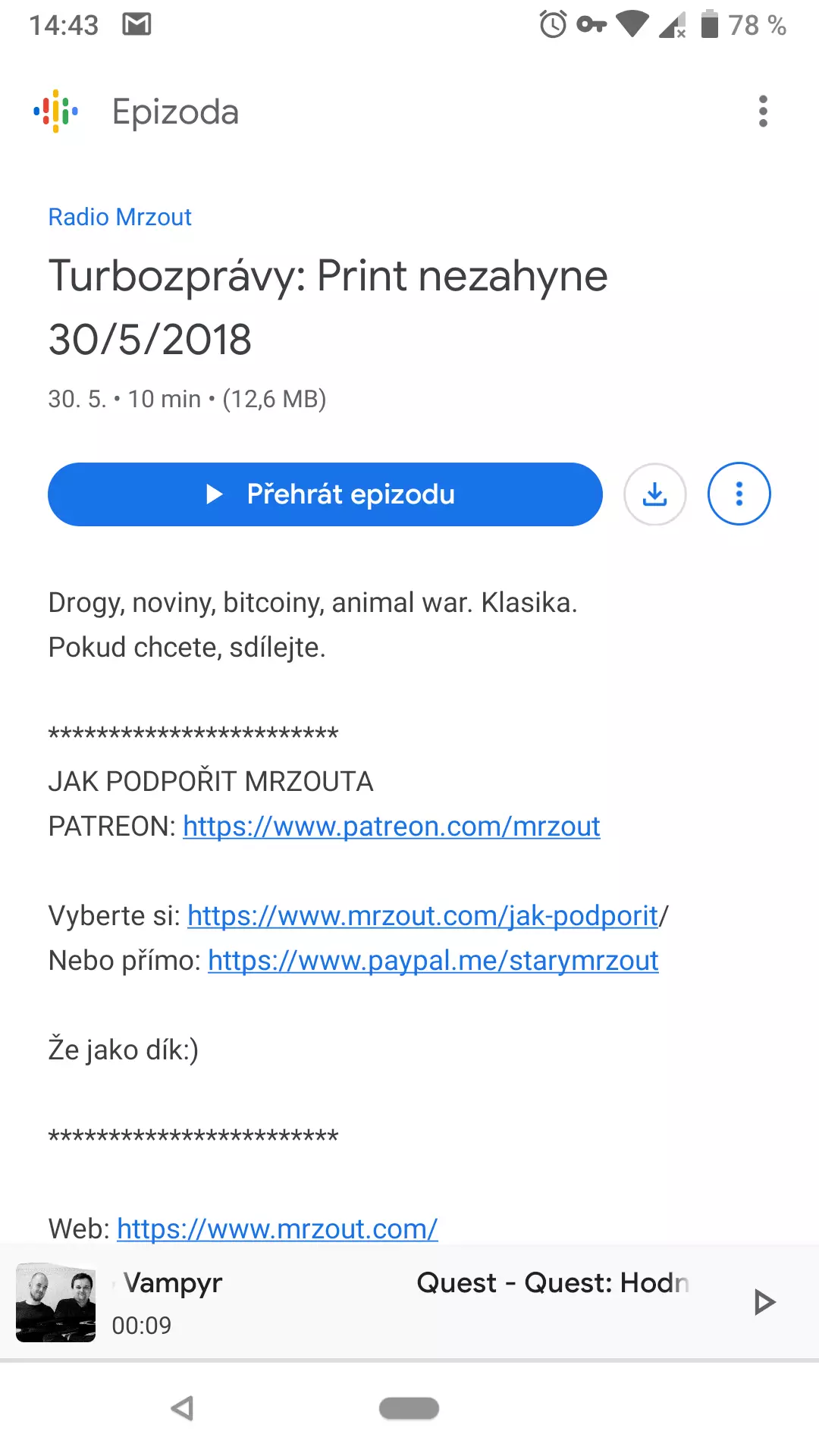Open the Radio Mrzout podcast page
This screenshot has width=819, height=1456.
[120, 217]
